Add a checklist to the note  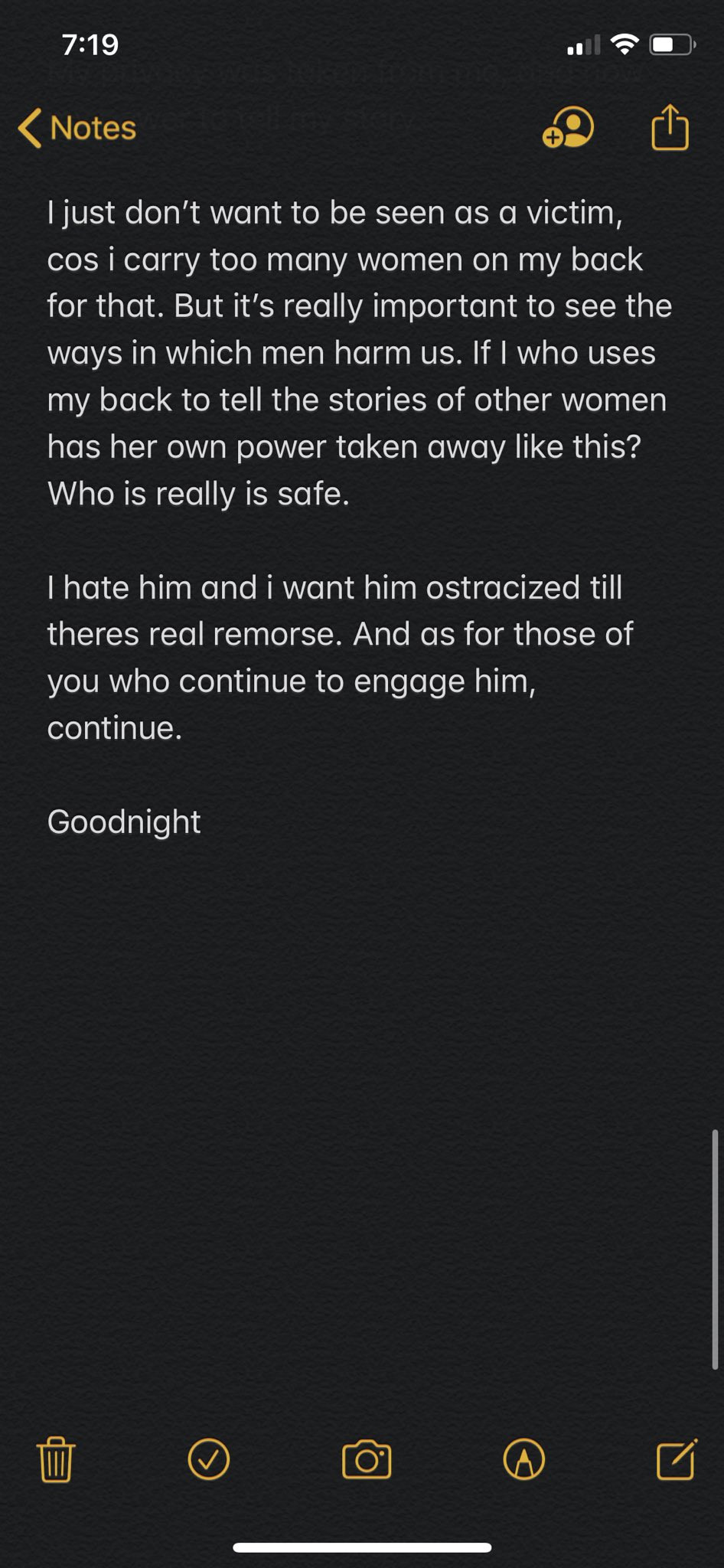[208, 1459]
